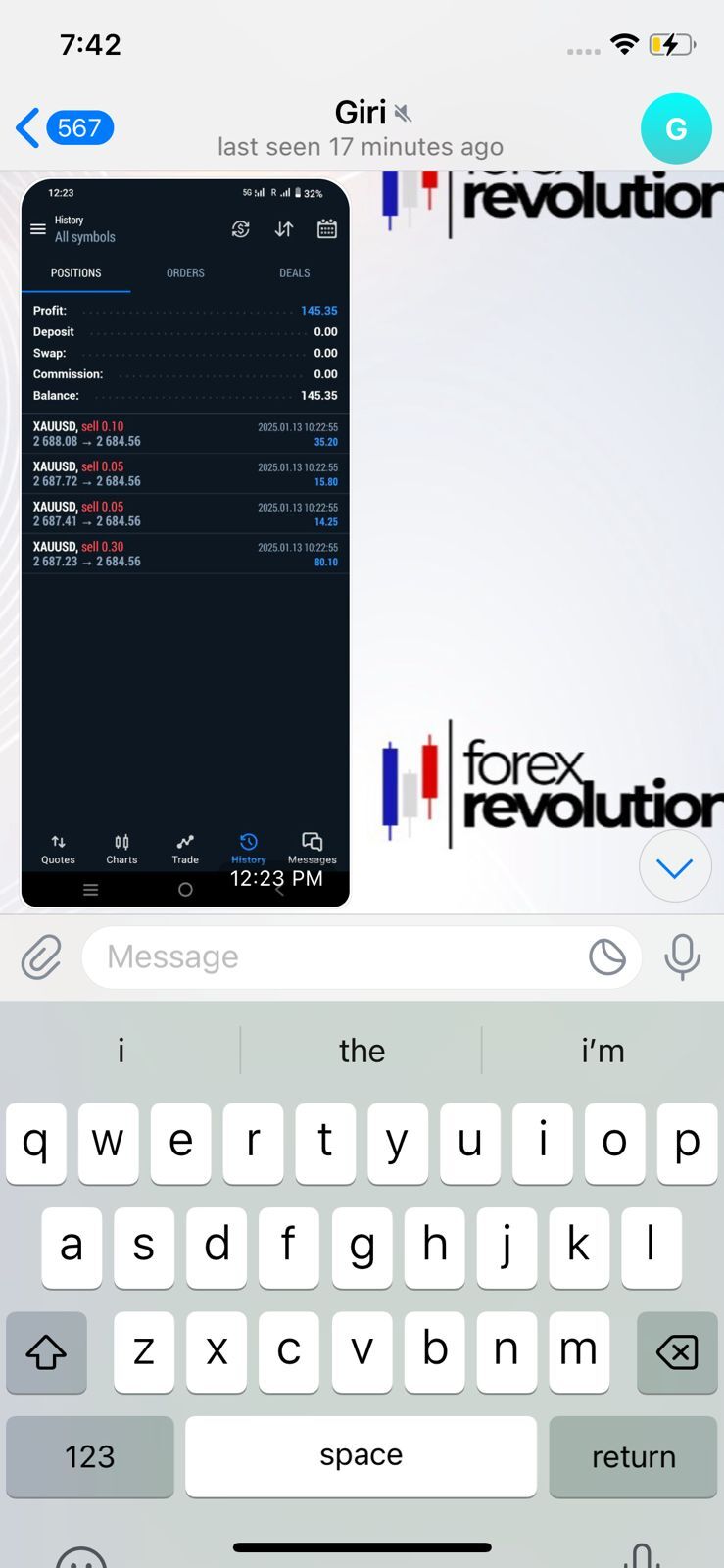Tap the attachment paperclip icon
724x1568 pixels.
coord(41,956)
